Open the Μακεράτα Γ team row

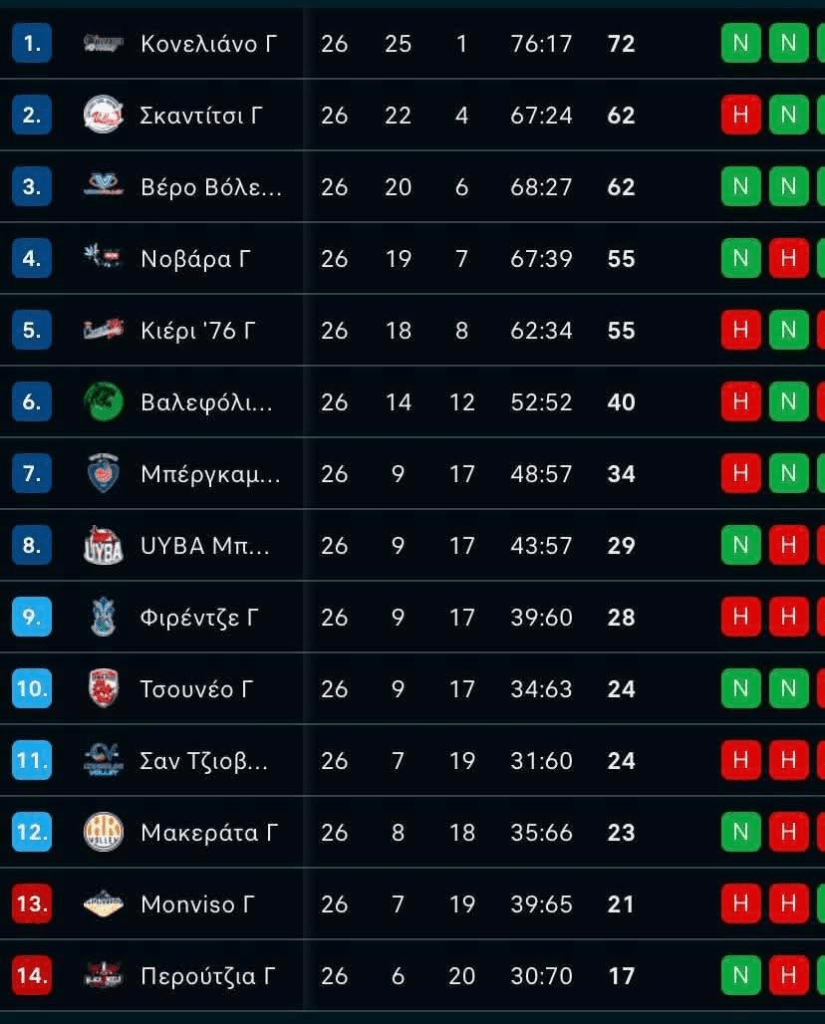[209, 832]
